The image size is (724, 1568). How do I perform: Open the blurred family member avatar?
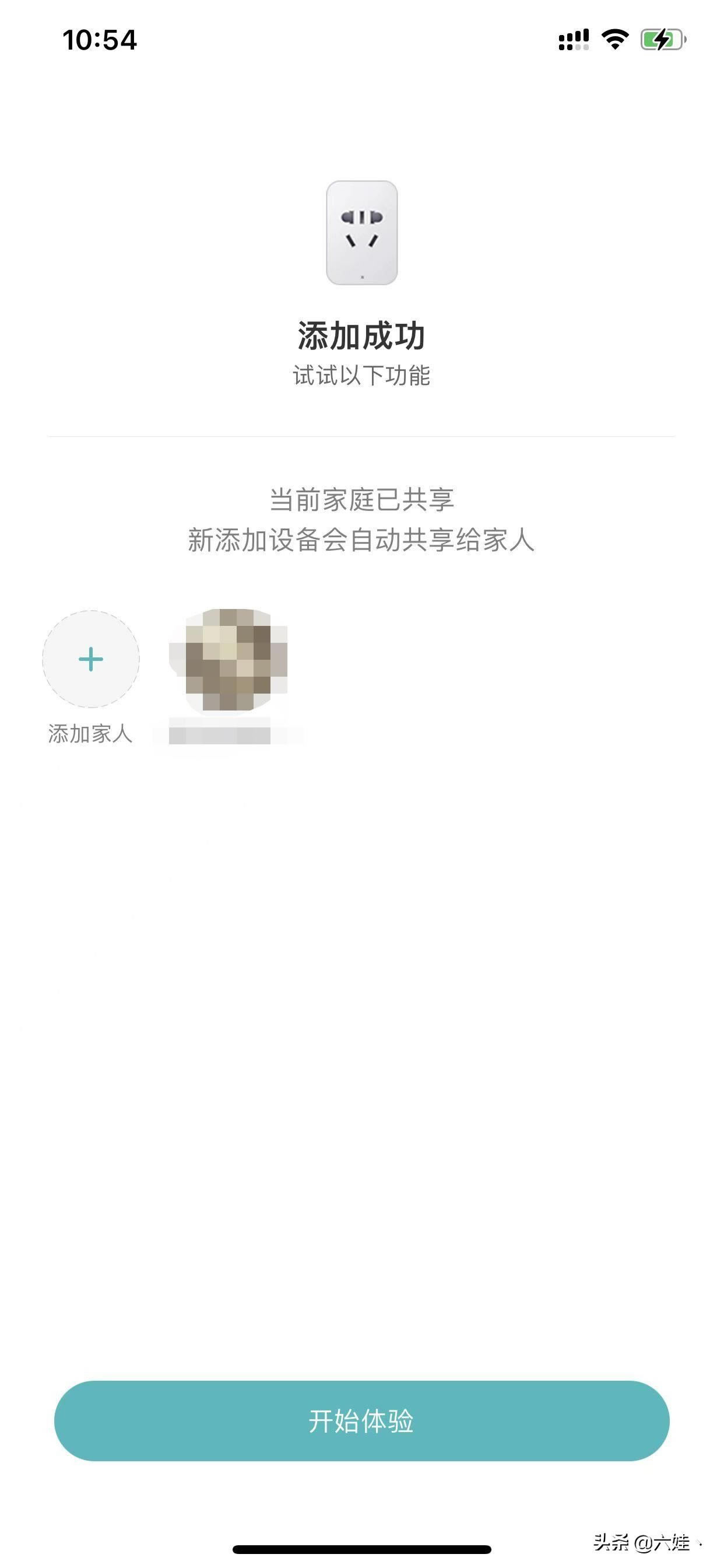[228, 660]
